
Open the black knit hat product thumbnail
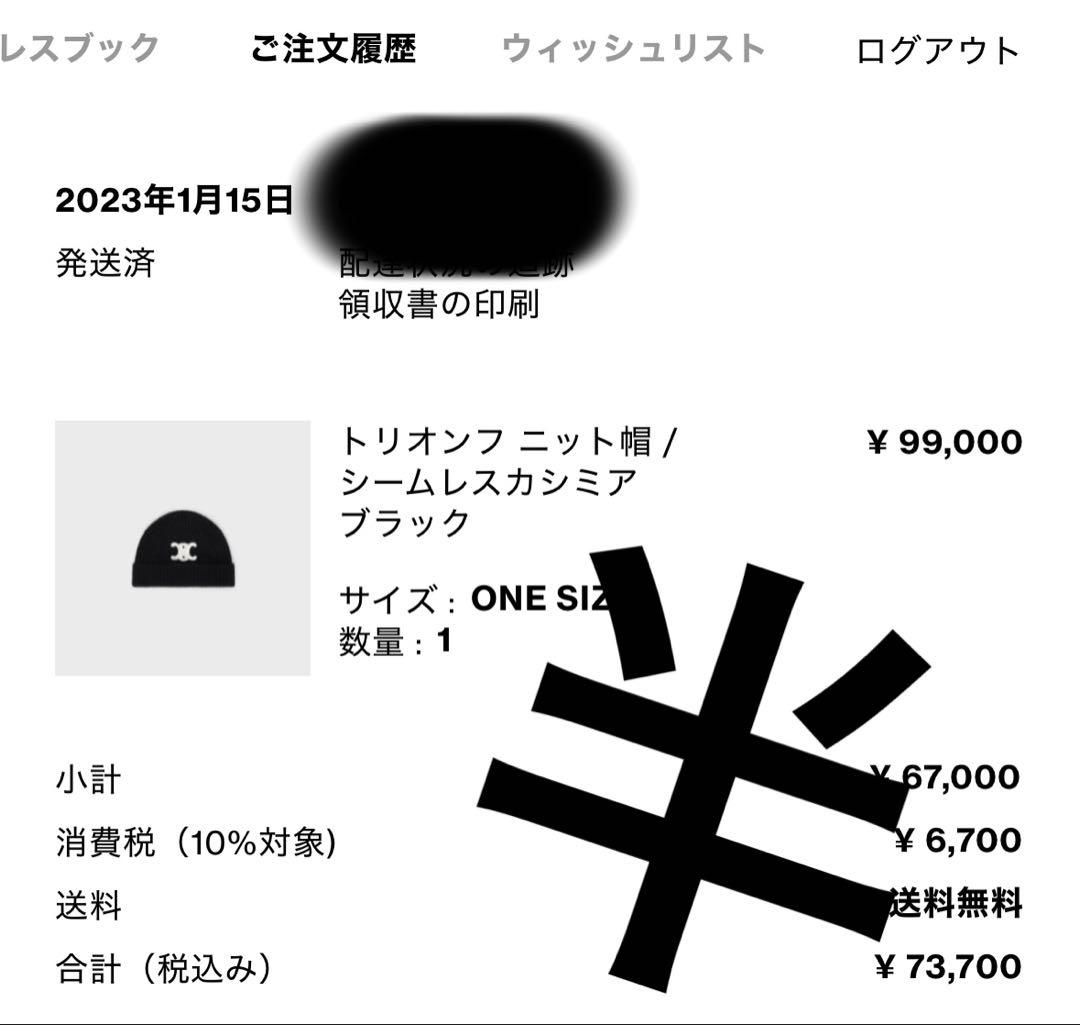coord(182,548)
